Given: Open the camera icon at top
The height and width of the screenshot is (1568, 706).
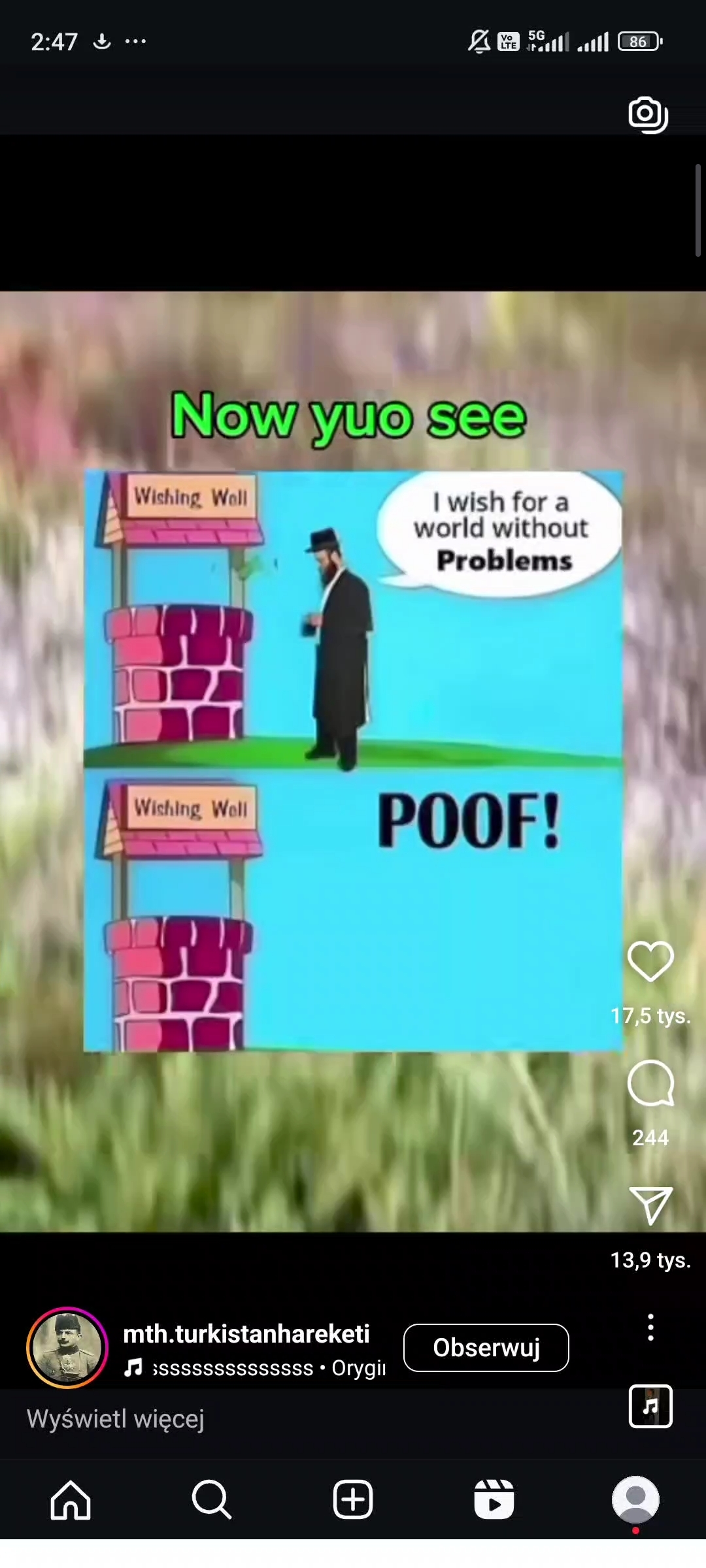Looking at the screenshot, I should [x=647, y=115].
